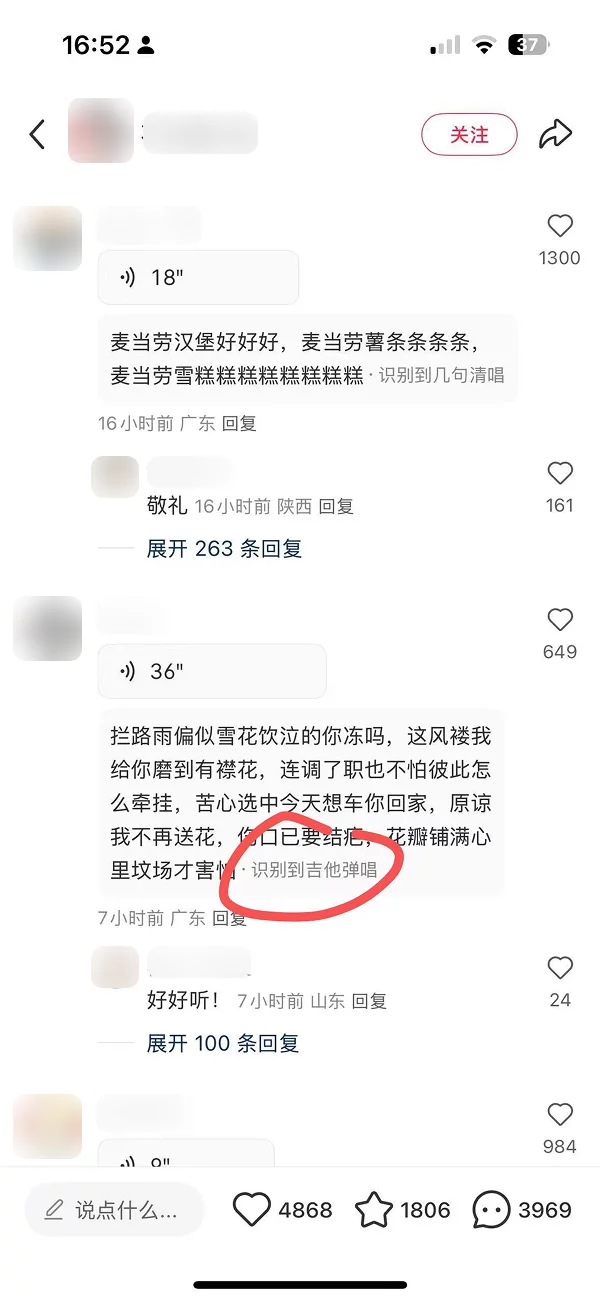
Task: Open the 3969 comments icon
Action: coord(490,1210)
